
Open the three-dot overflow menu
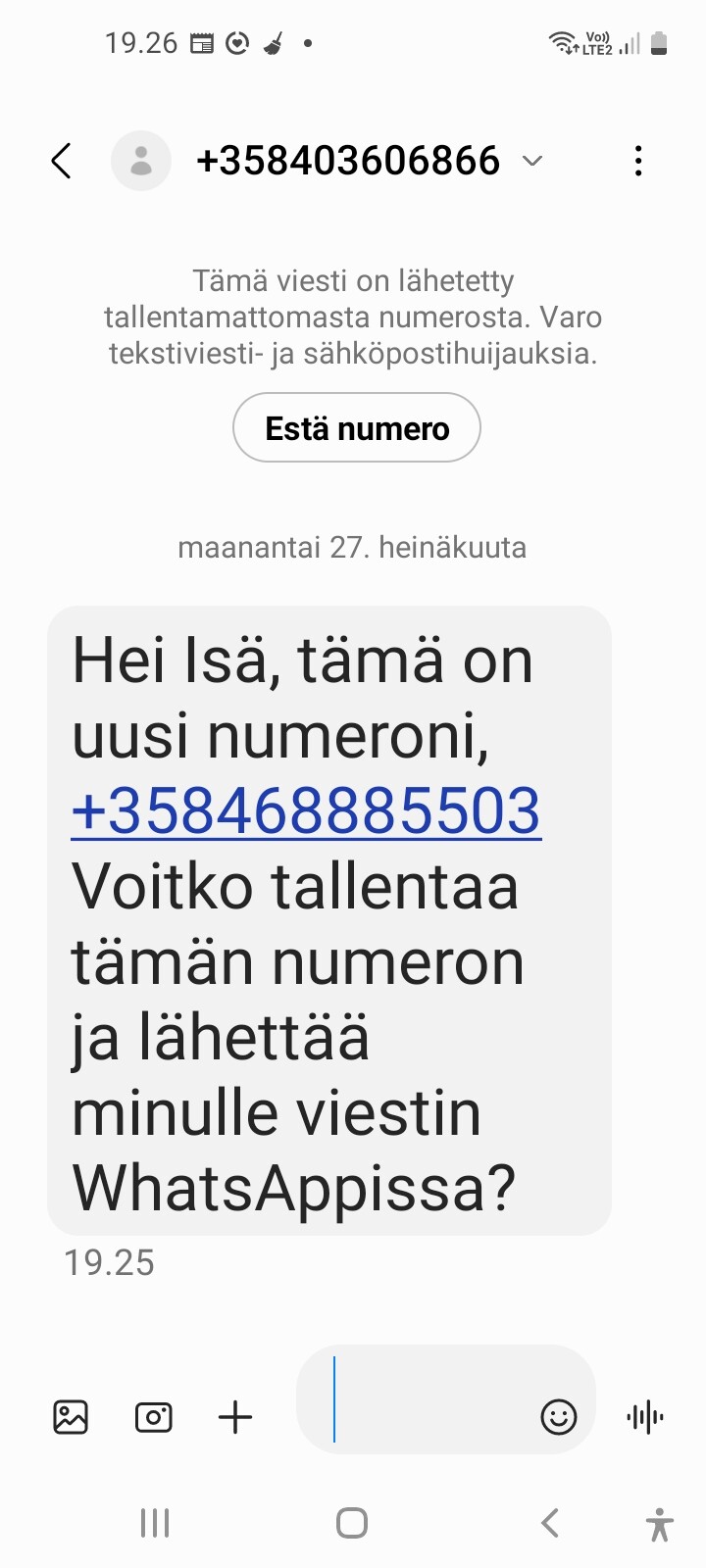[x=638, y=161]
